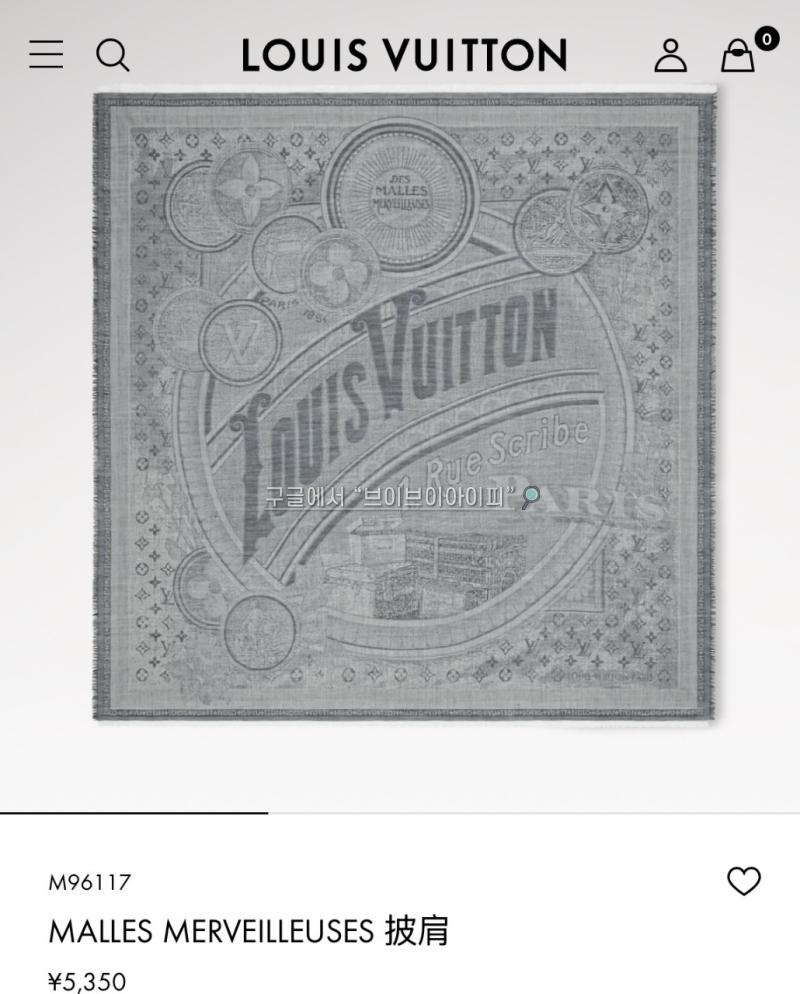Open the search icon
Image resolution: width=800 pixels, height=994 pixels.
point(112,54)
